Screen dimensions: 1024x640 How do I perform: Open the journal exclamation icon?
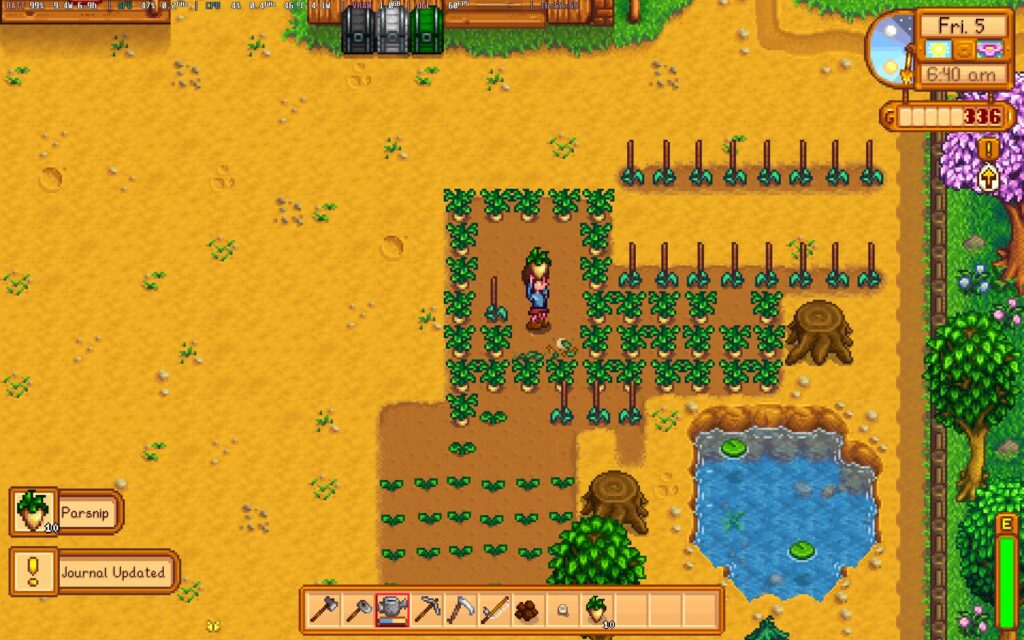(990, 150)
